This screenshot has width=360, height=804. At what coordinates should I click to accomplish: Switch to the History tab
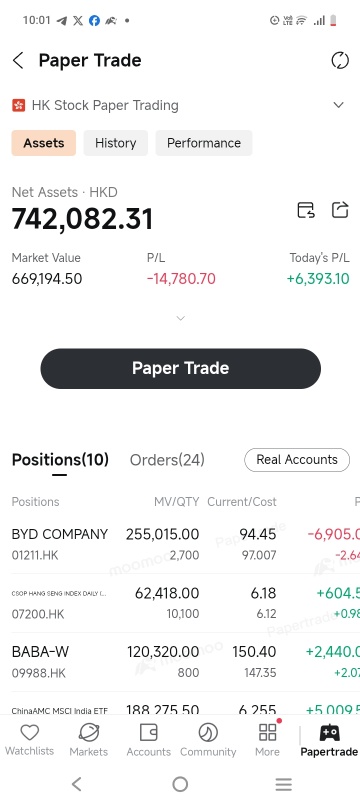(x=115, y=143)
